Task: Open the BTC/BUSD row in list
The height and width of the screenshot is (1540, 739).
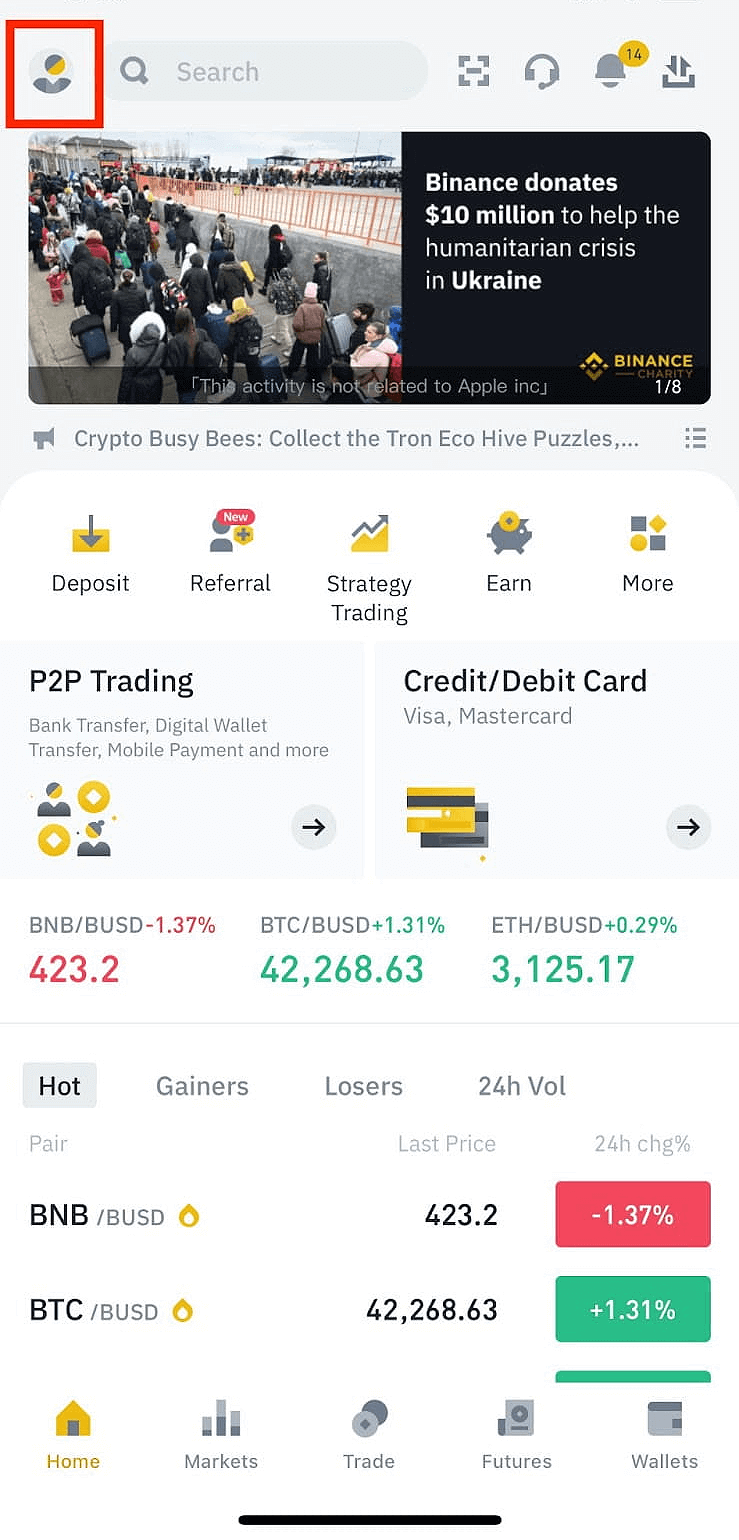Action: pyautogui.click(x=369, y=1309)
